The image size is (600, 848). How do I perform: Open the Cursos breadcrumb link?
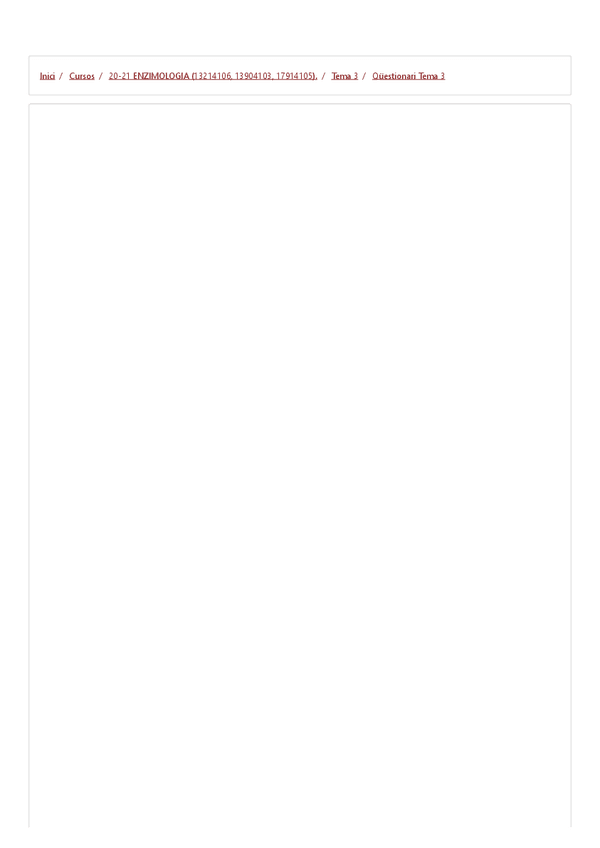pos(82,76)
